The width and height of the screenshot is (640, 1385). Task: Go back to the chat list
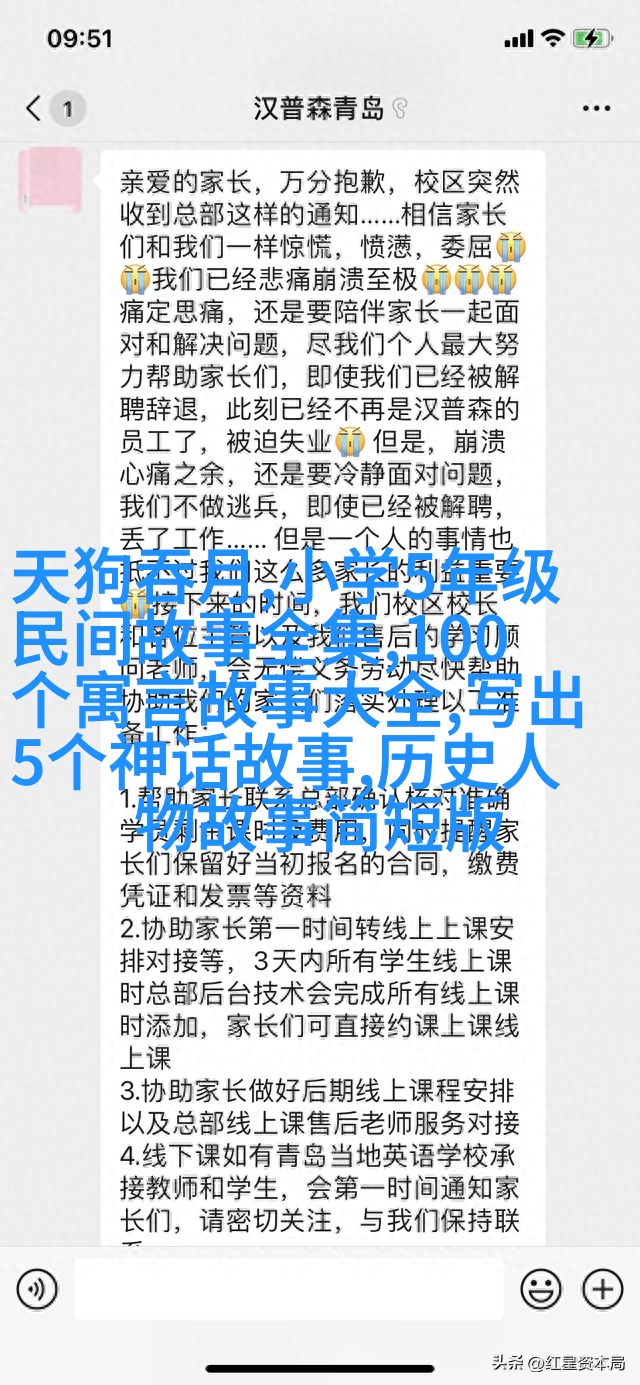click(x=36, y=108)
